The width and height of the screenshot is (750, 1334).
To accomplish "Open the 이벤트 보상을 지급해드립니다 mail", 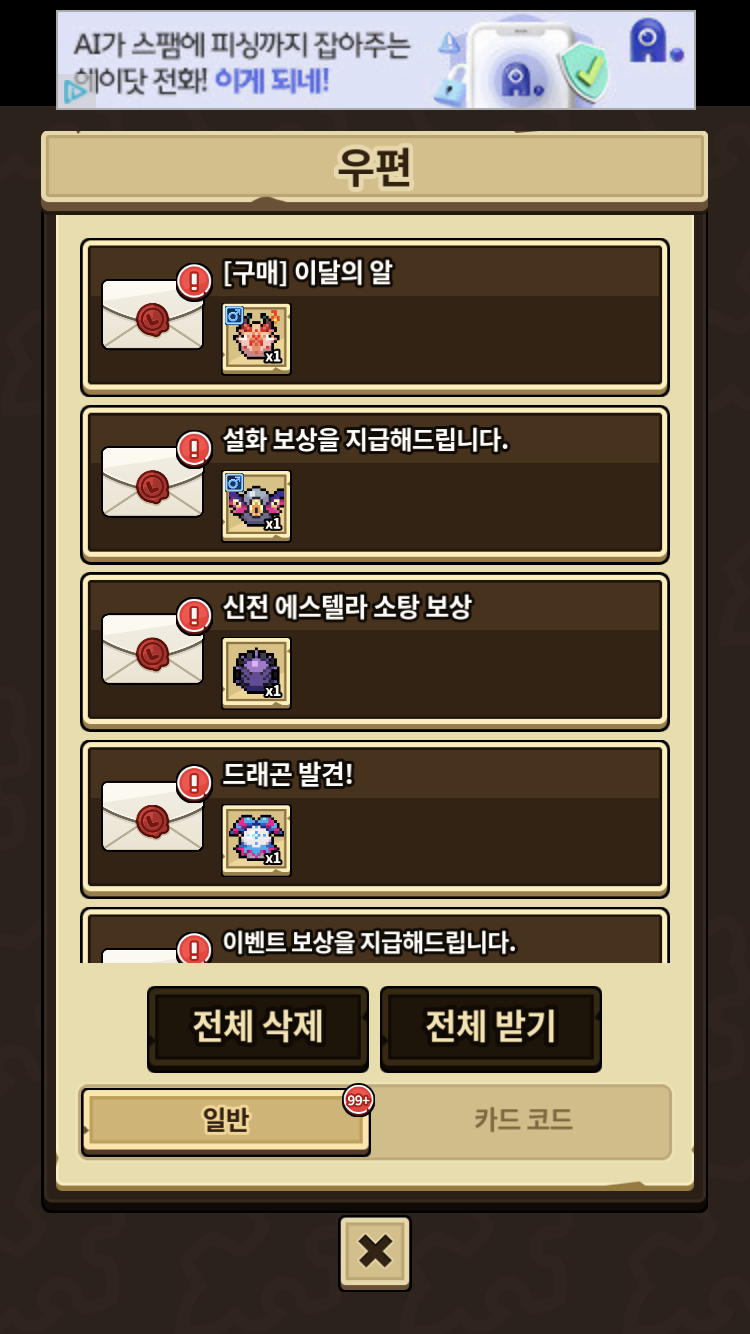I will (x=375, y=936).
